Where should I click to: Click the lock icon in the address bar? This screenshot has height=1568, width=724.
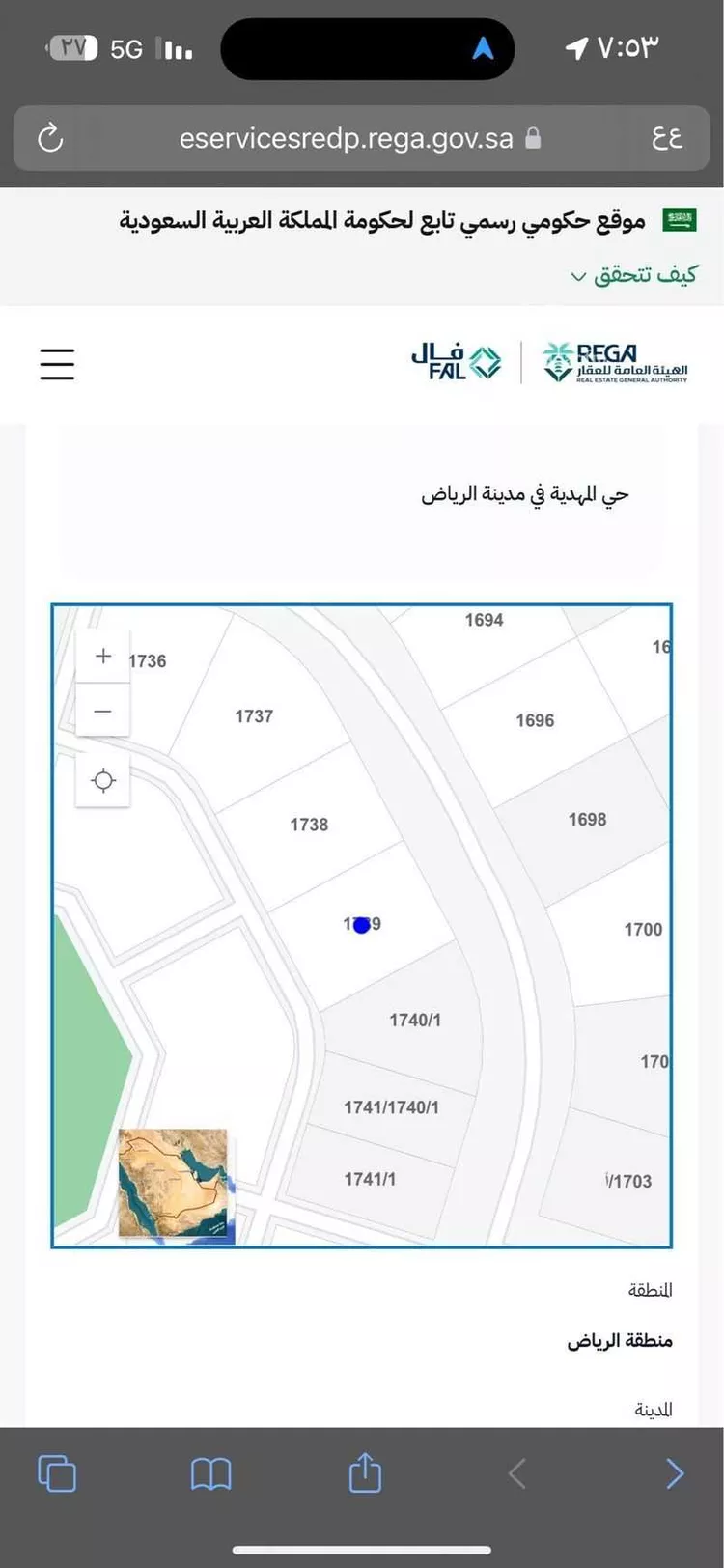point(533,138)
